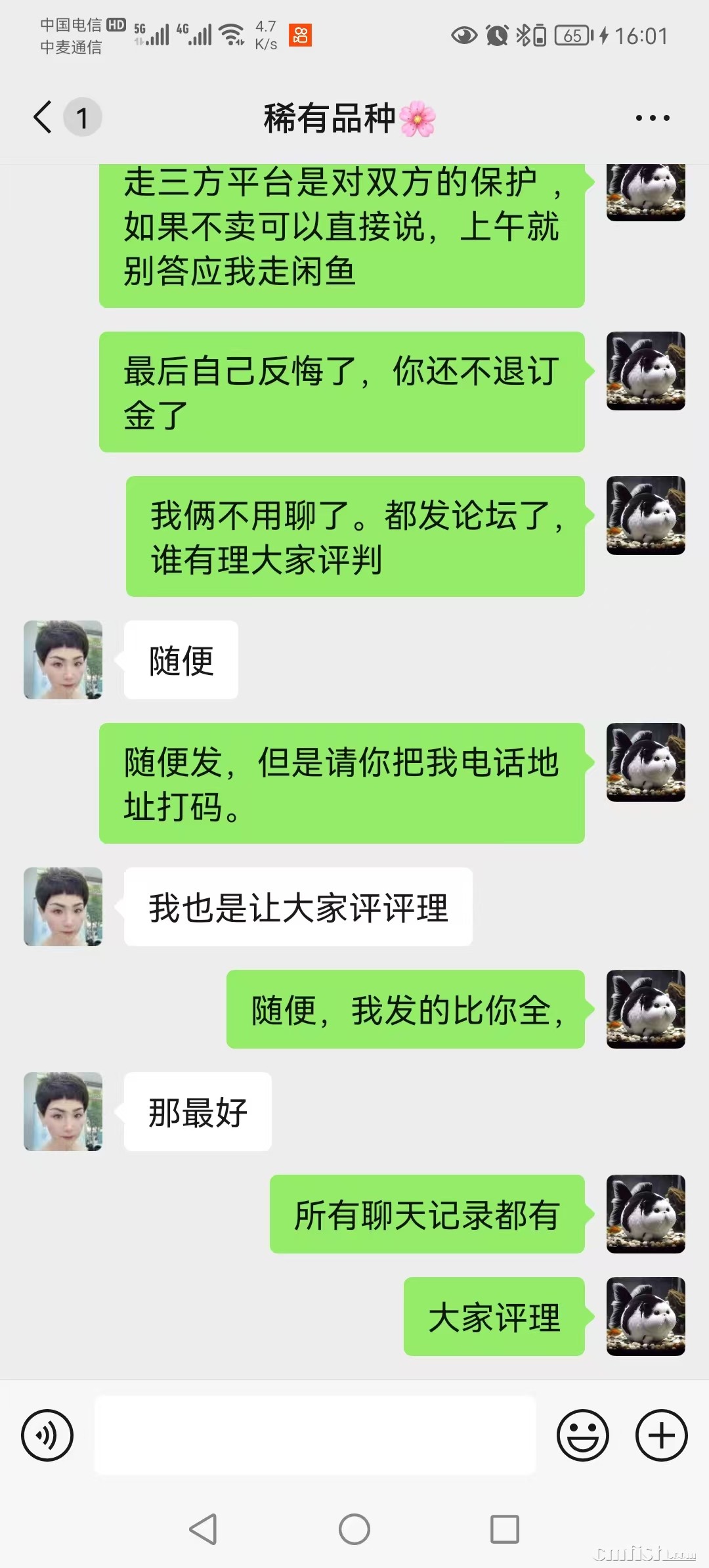Focus the message text field
Image resolution: width=709 pixels, height=1568 pixels.
pyautogui.click(x=315, y=1435)
